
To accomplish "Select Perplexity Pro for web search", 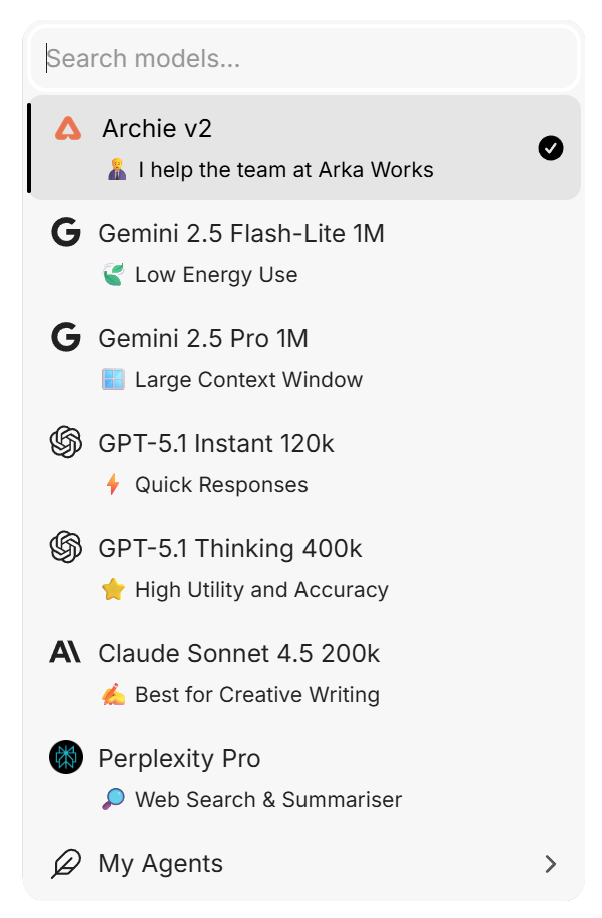I will pos(300,778).
